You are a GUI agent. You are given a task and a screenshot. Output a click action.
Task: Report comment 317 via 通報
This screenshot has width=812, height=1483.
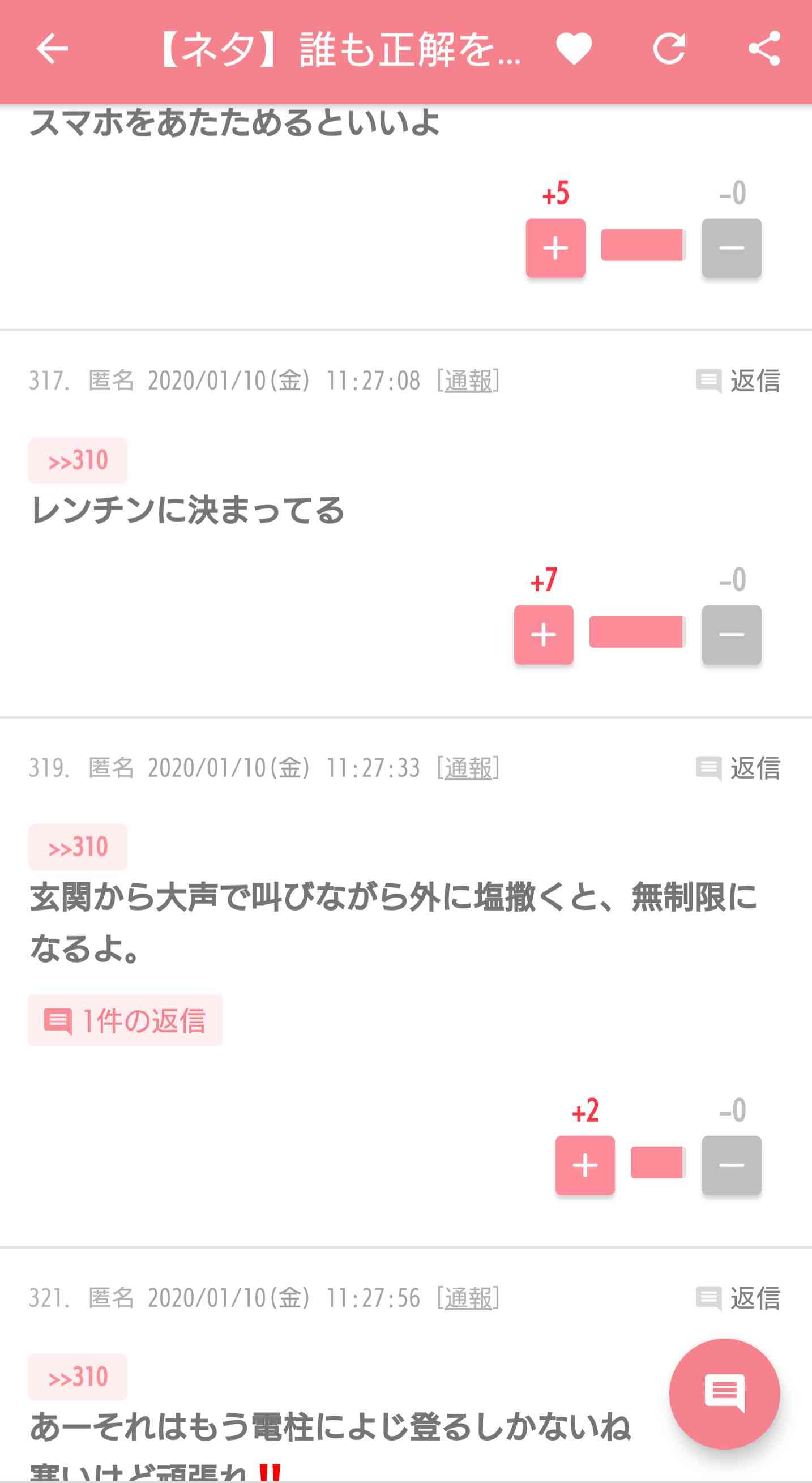[x=468, y=381]
